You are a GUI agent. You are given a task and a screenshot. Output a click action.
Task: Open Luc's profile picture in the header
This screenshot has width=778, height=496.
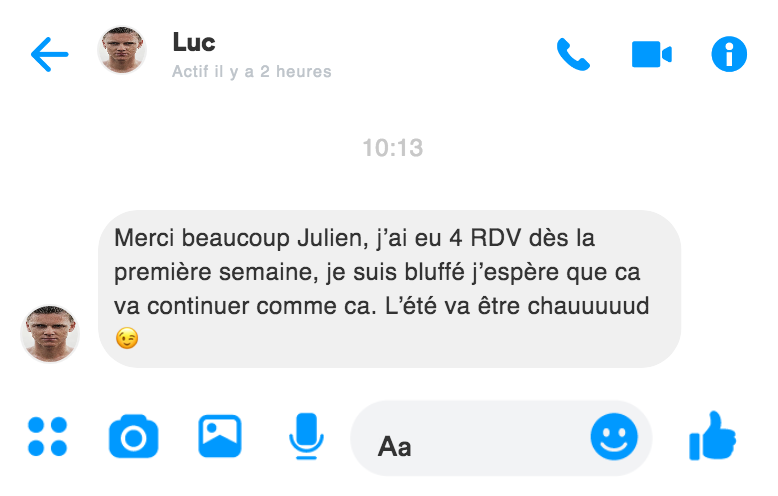pyautogui.click(x=122, y=50)
